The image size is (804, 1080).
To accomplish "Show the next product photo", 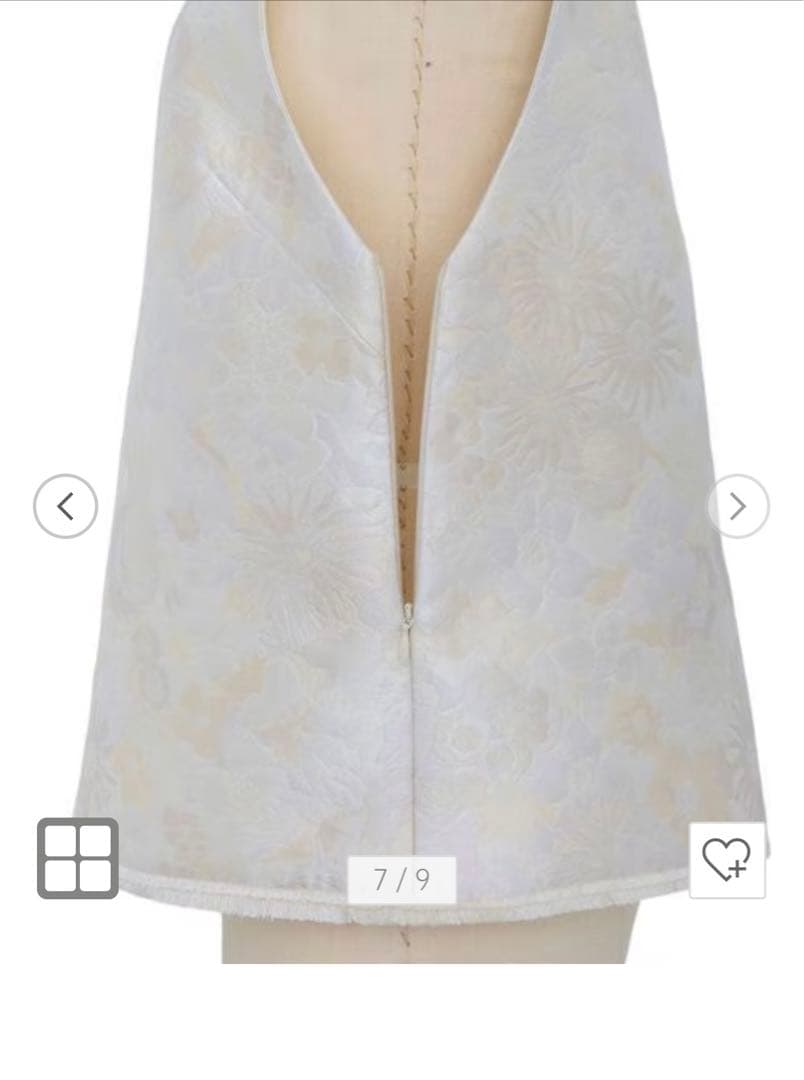I will tap(738, 507).
